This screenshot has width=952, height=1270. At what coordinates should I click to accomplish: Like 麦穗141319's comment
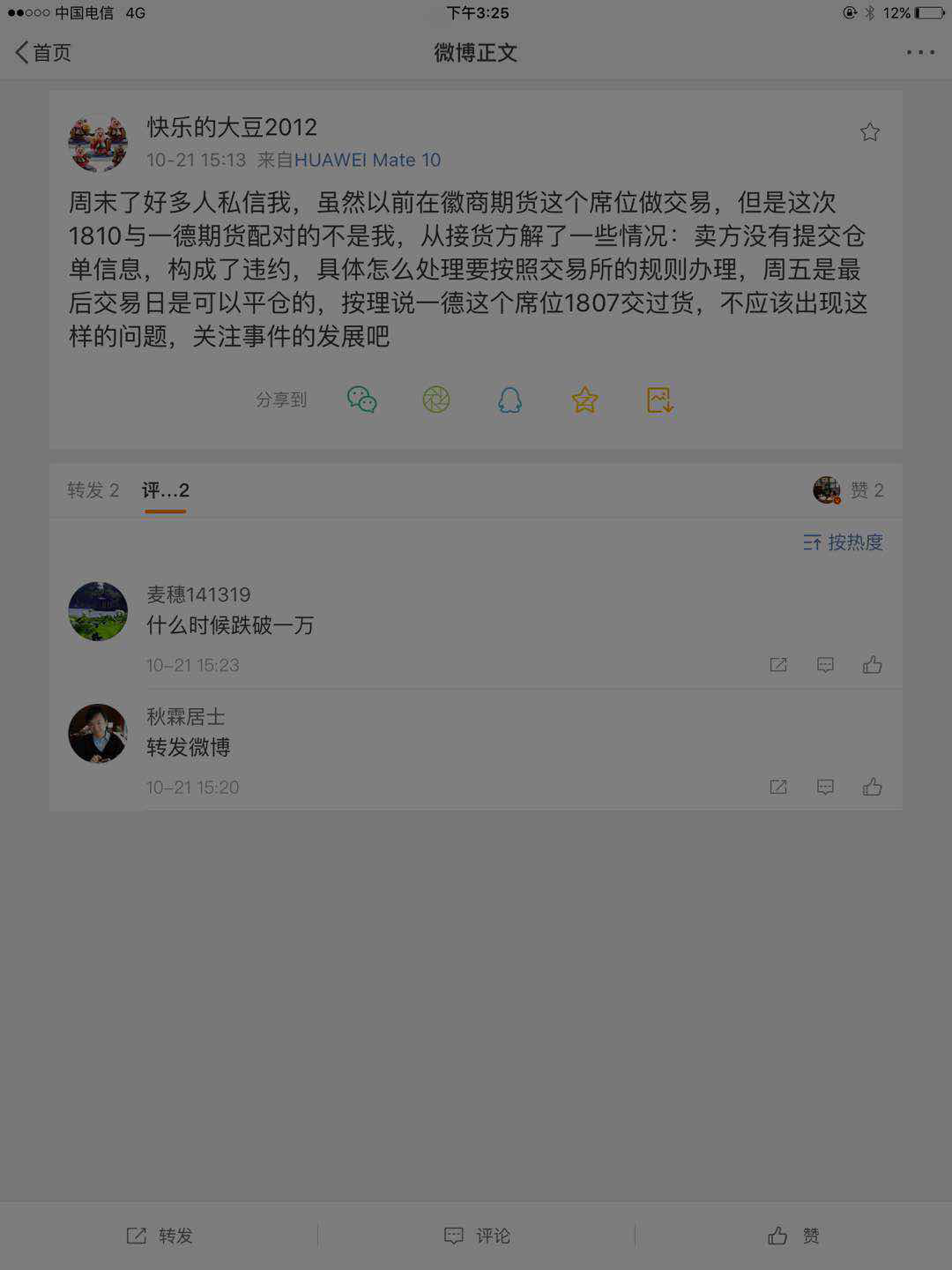pyautogui.click(x=872, y=665)
